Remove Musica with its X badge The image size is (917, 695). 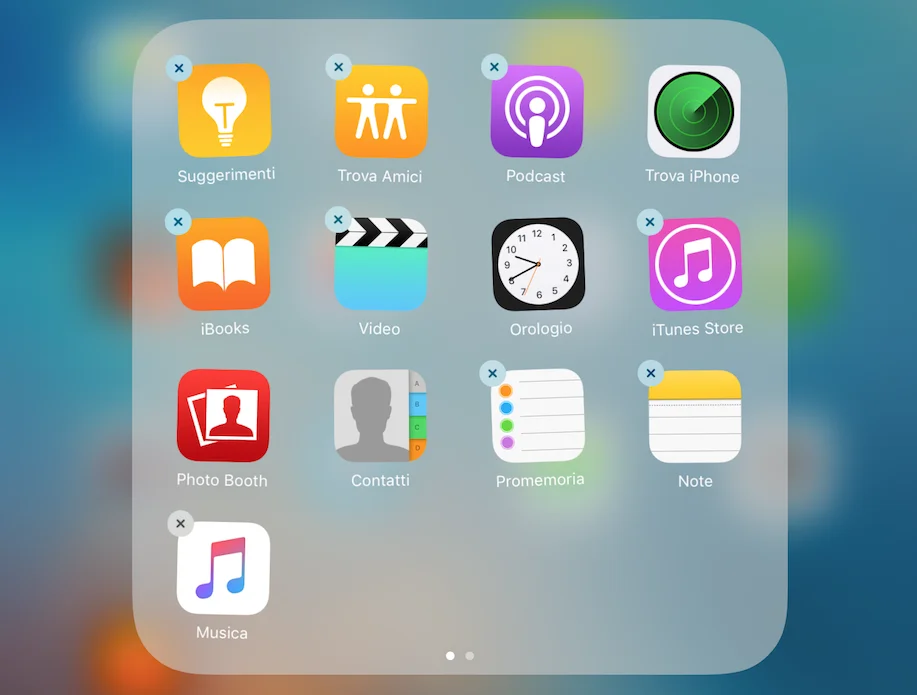click(x=180, y=523)
